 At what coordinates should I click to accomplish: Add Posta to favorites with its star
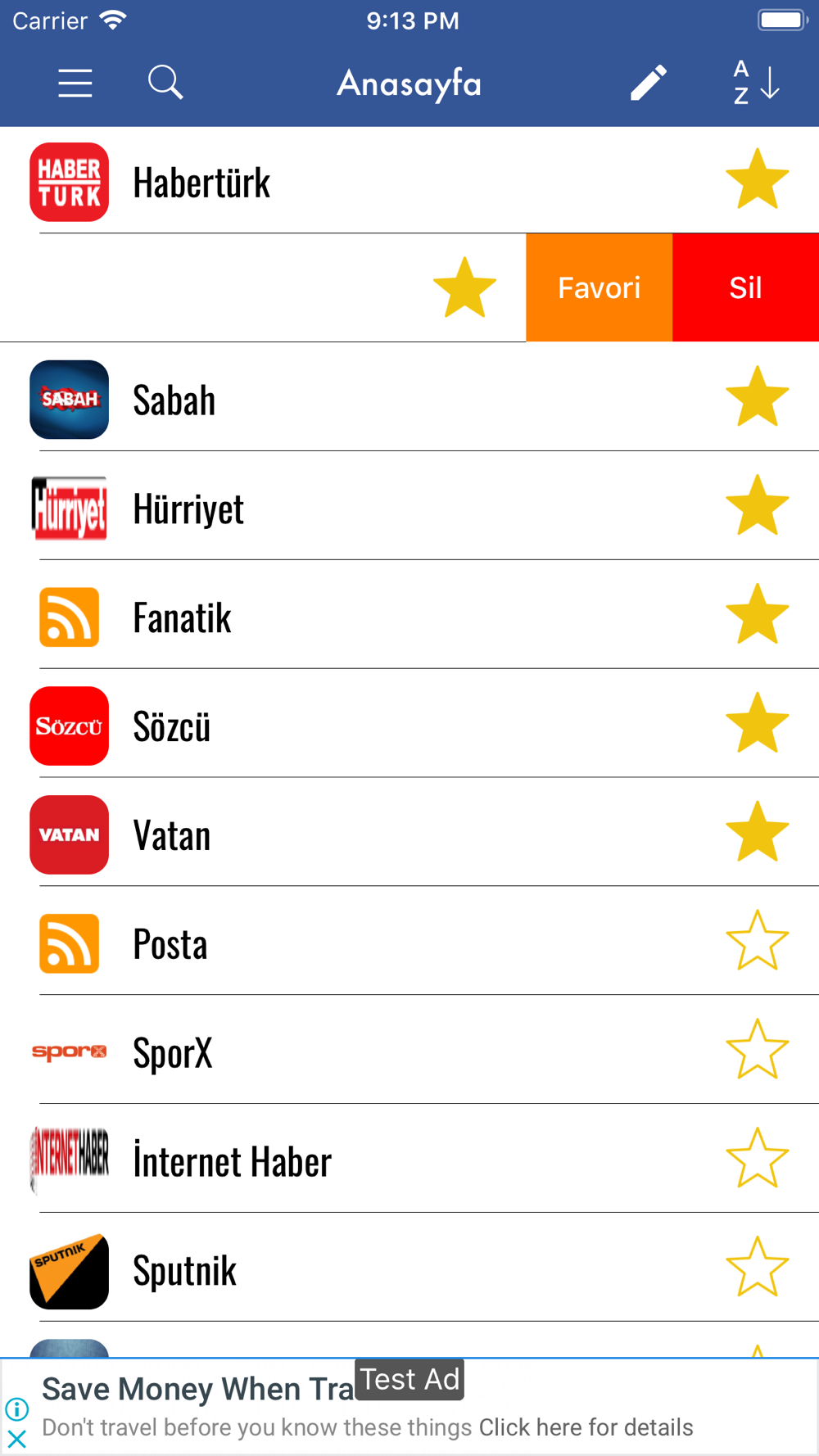pyautogui.click(x=757, y=941)
